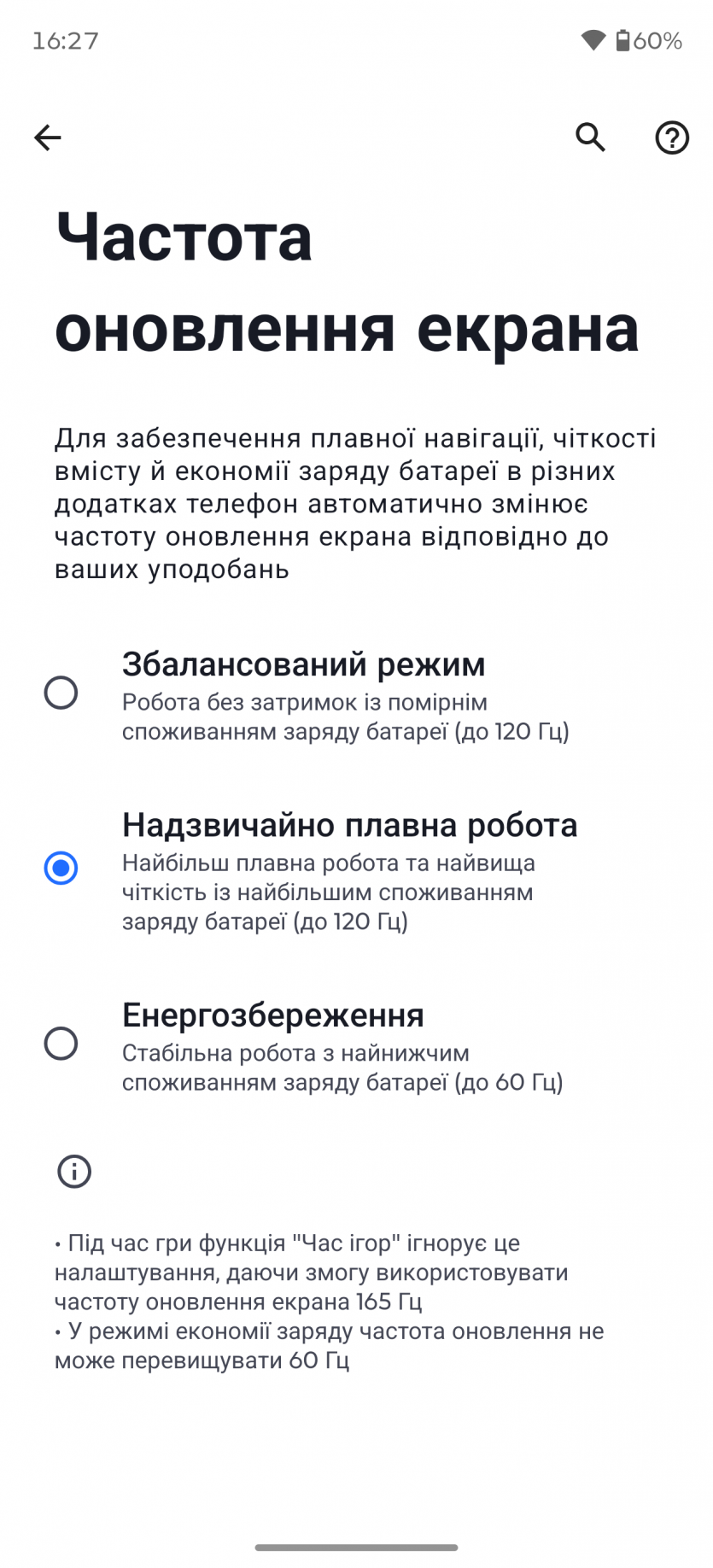The image size is (713, 1568).
Task: Open settings search
Action: click(x=590, y=137)
